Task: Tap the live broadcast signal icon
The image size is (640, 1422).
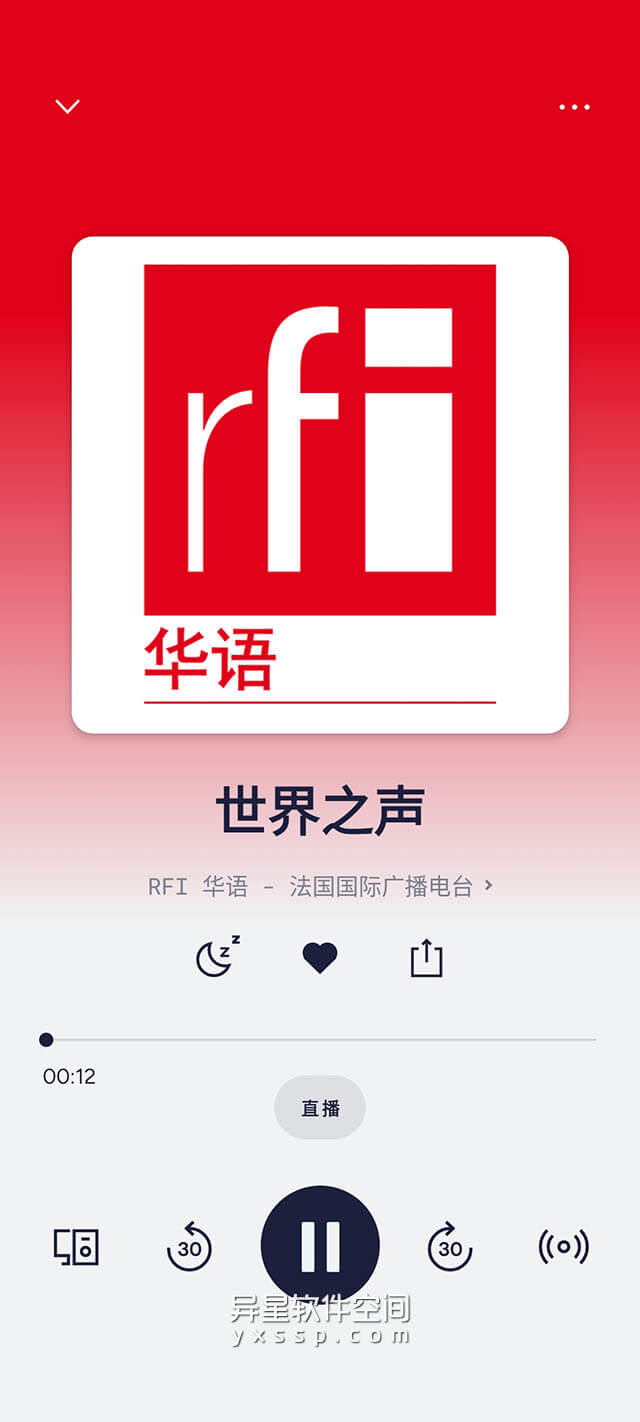Action: pyautogui.click(x=563, y=1247)
